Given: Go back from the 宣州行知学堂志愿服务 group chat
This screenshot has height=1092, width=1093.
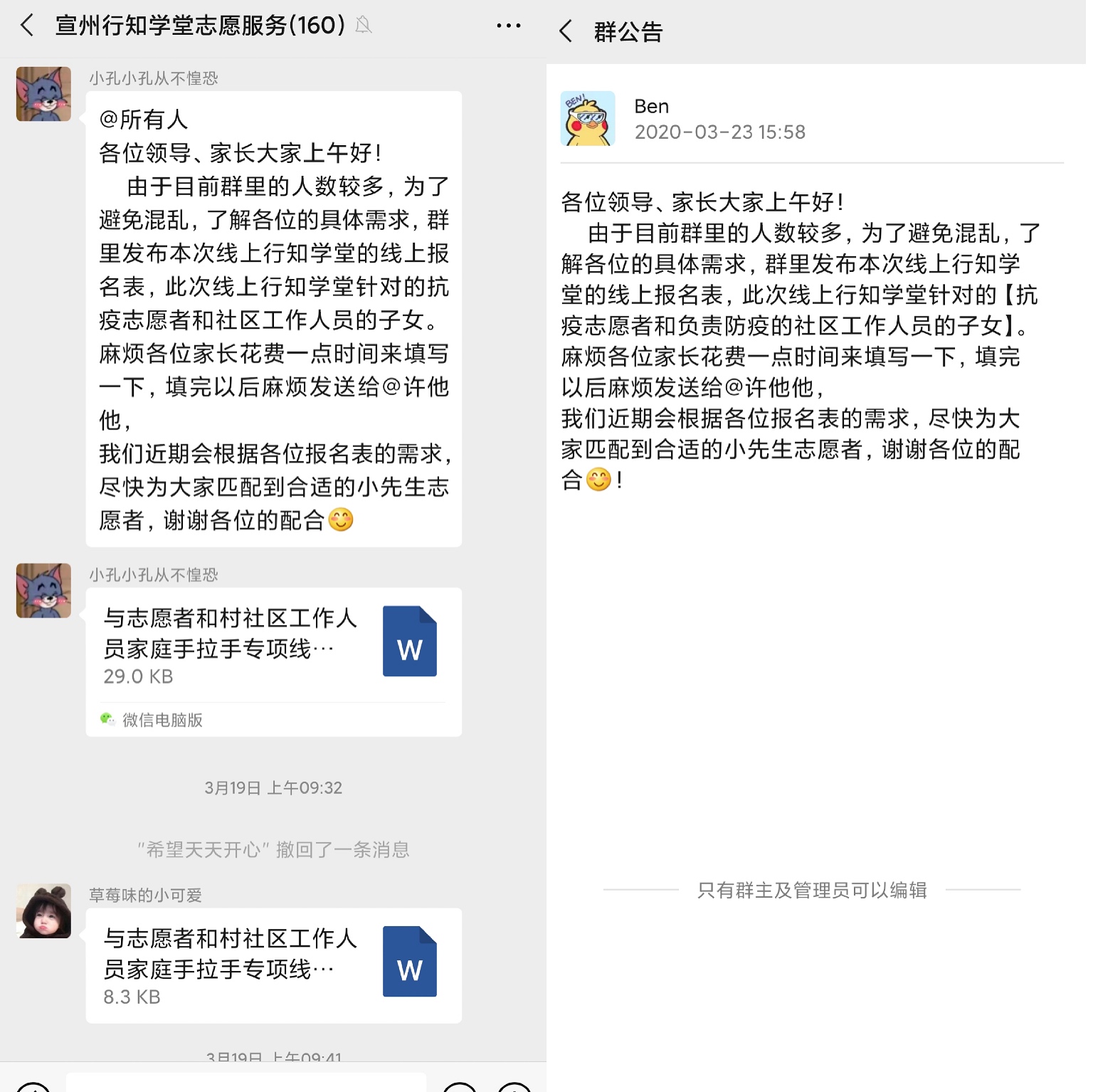Looking at the screenshot, I should (27, 26).
